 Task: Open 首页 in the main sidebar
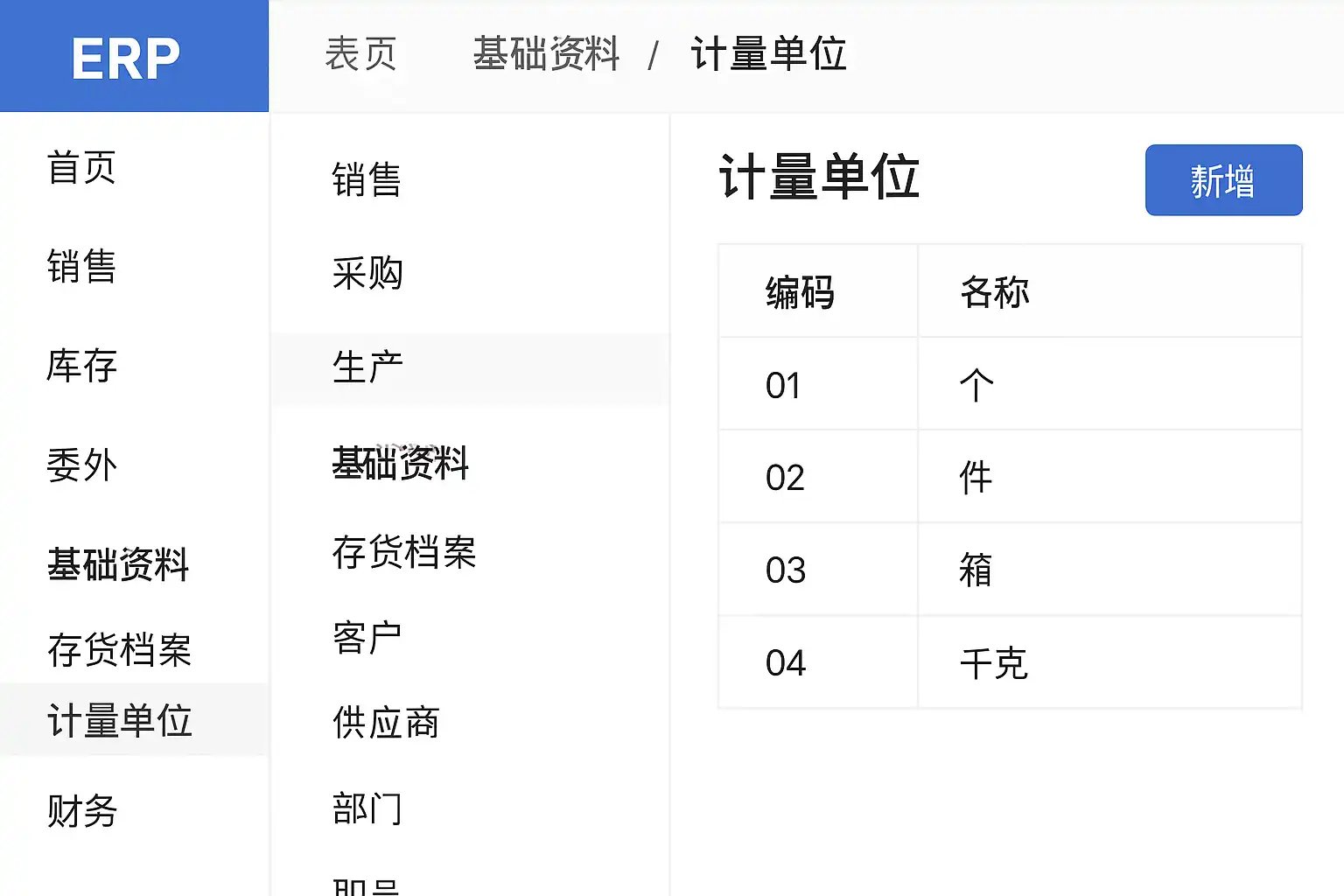click(x=81, y=168)
